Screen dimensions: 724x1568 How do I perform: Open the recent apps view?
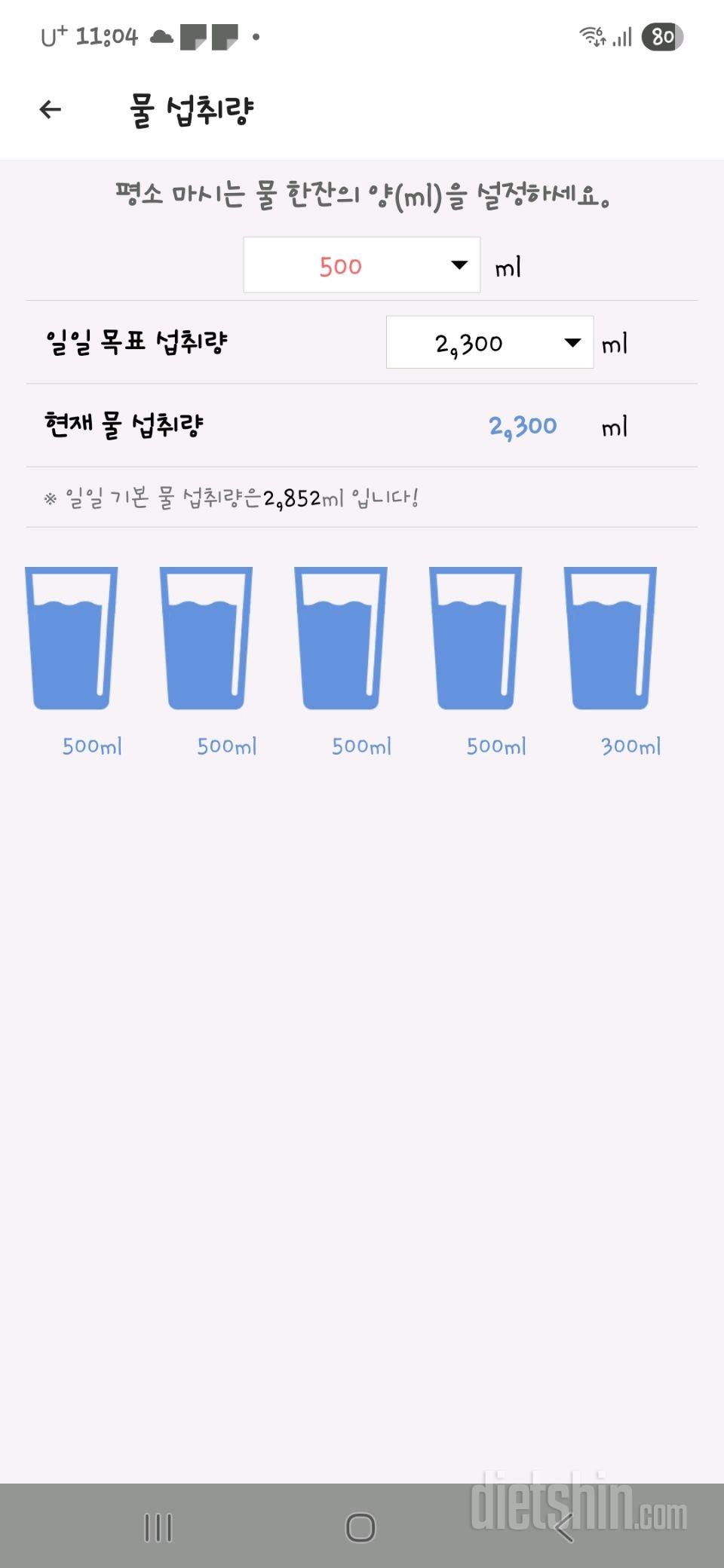158,1527
